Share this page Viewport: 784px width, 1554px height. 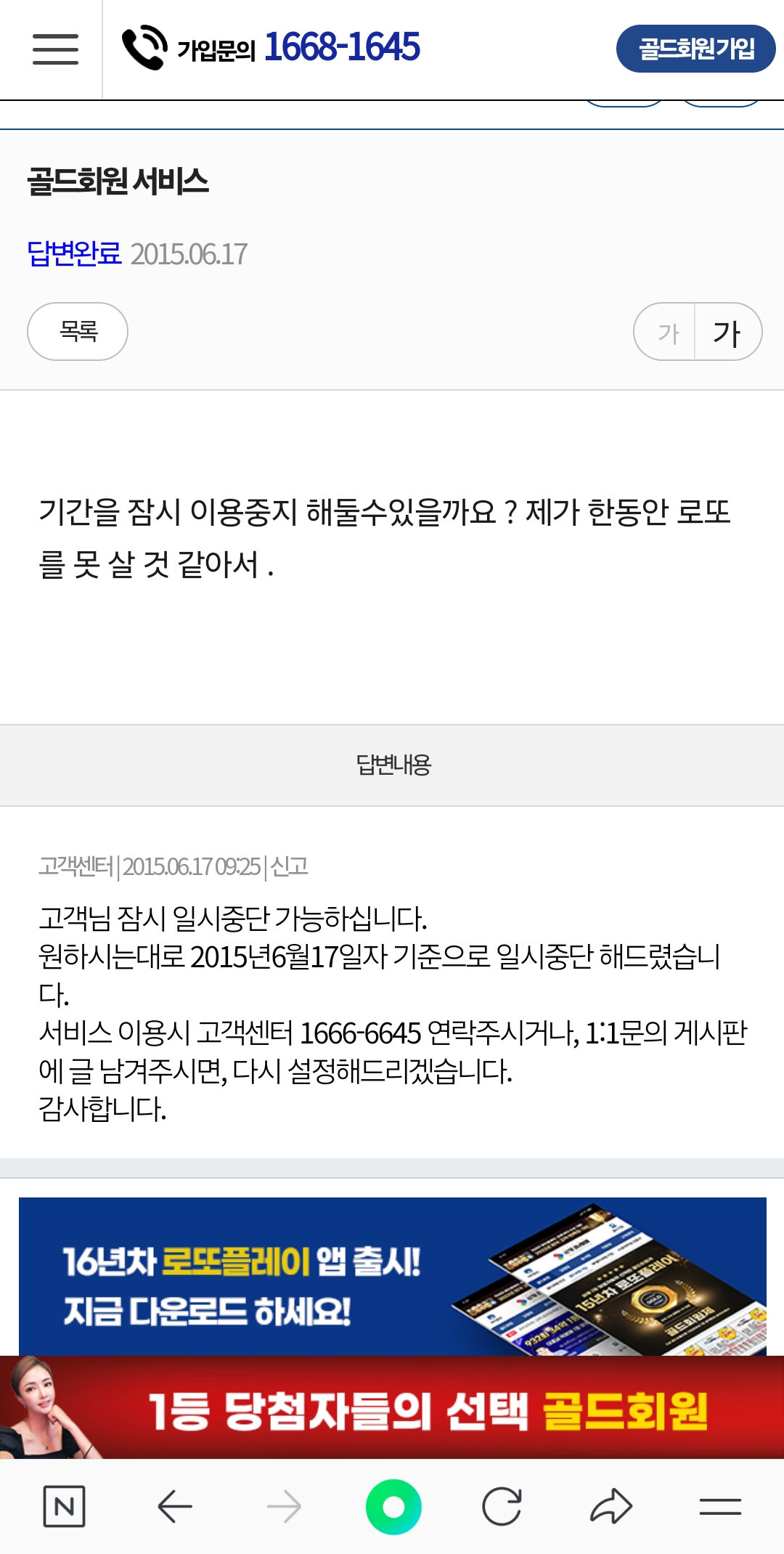611,1508
